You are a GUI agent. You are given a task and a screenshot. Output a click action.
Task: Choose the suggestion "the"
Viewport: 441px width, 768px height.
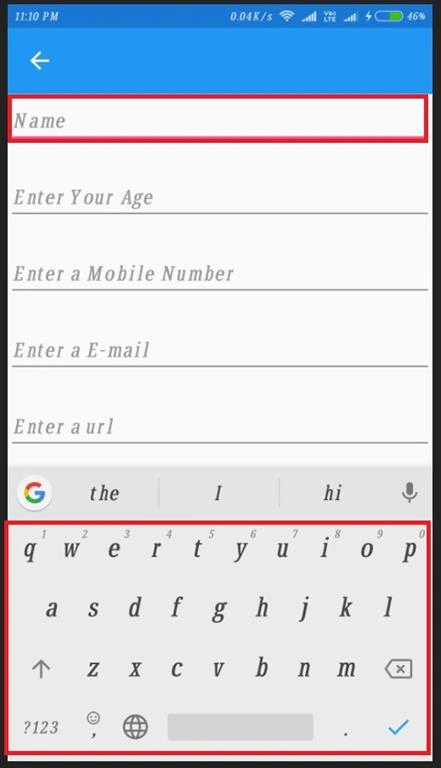[104, 493]
